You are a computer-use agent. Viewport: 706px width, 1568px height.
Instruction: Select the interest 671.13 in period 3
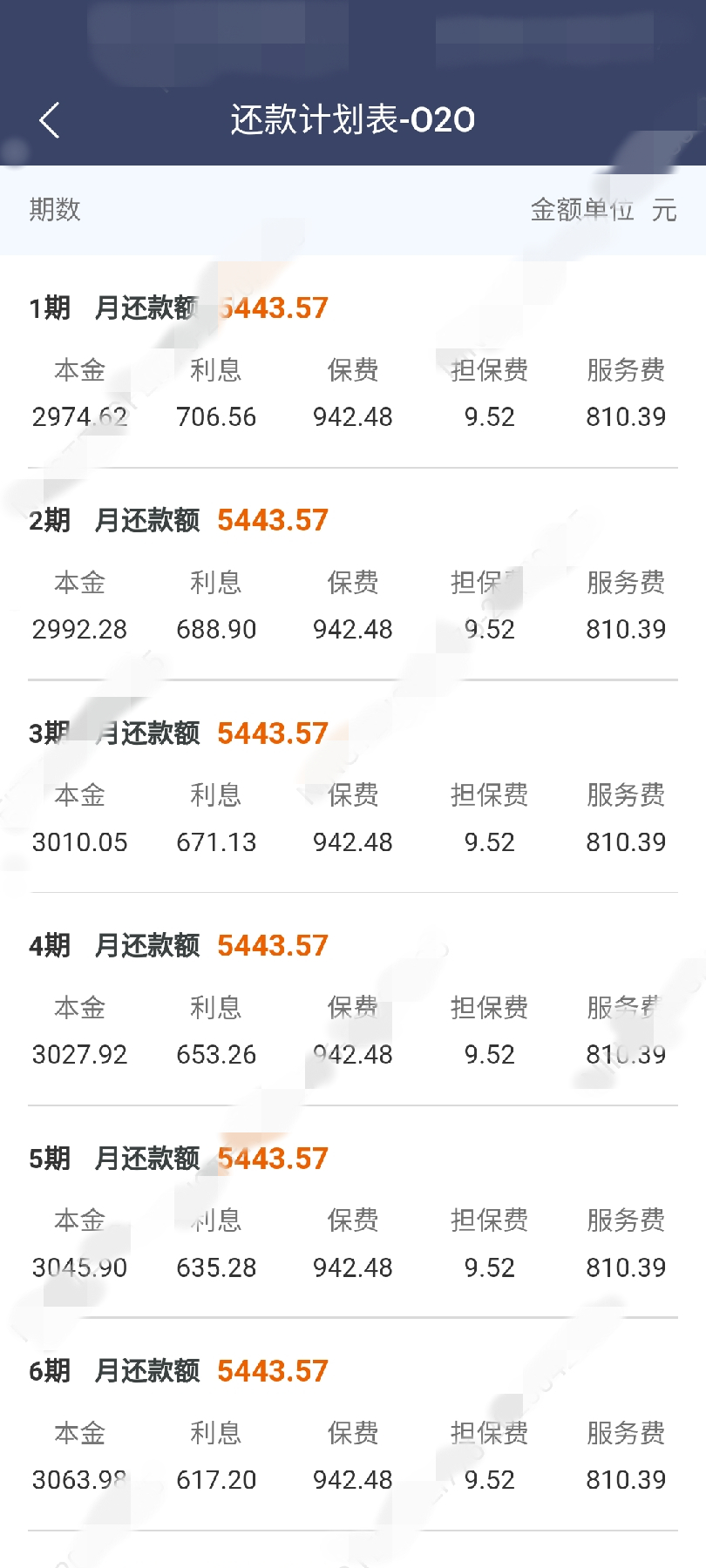click(x=216, y=841)
